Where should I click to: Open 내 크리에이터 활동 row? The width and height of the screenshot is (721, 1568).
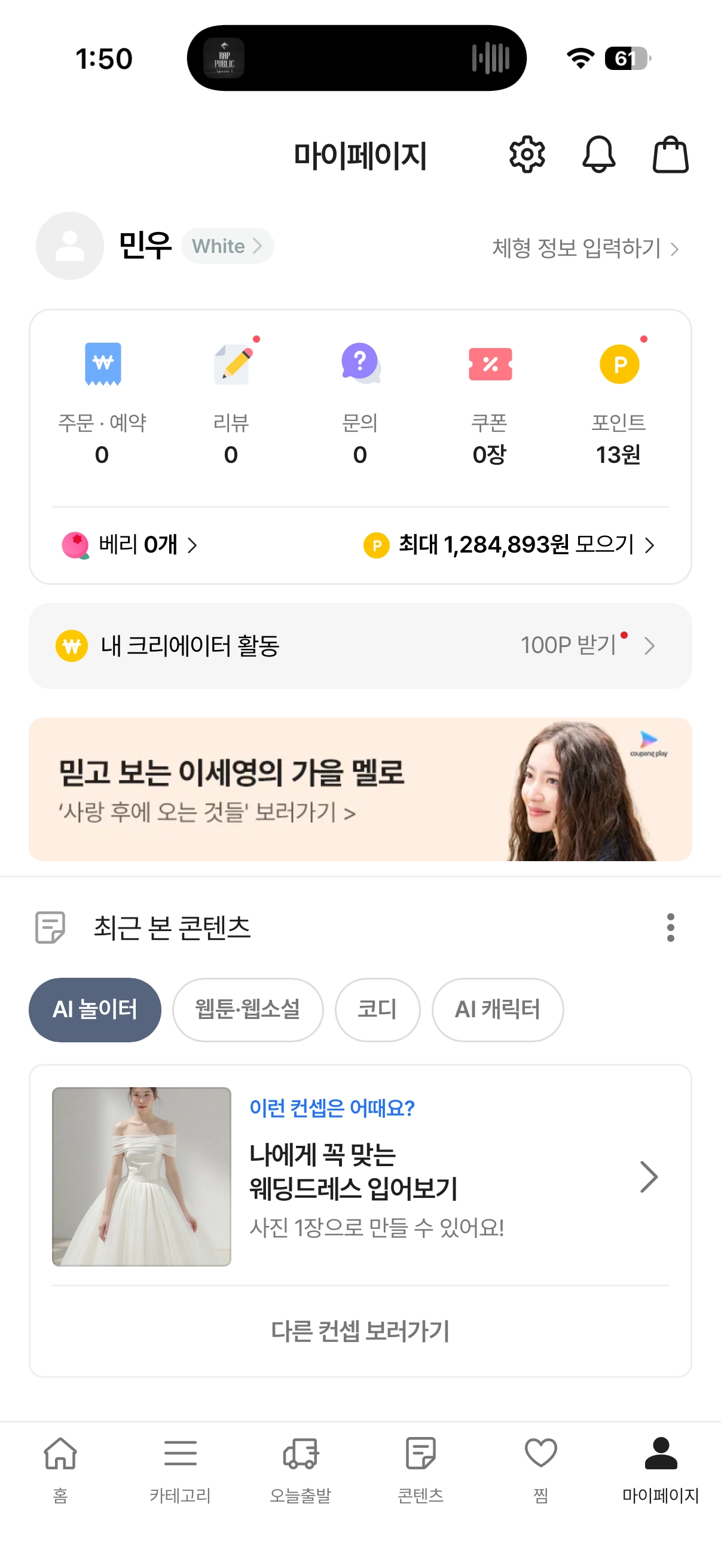pyautogui.click(x=360, y=646)
